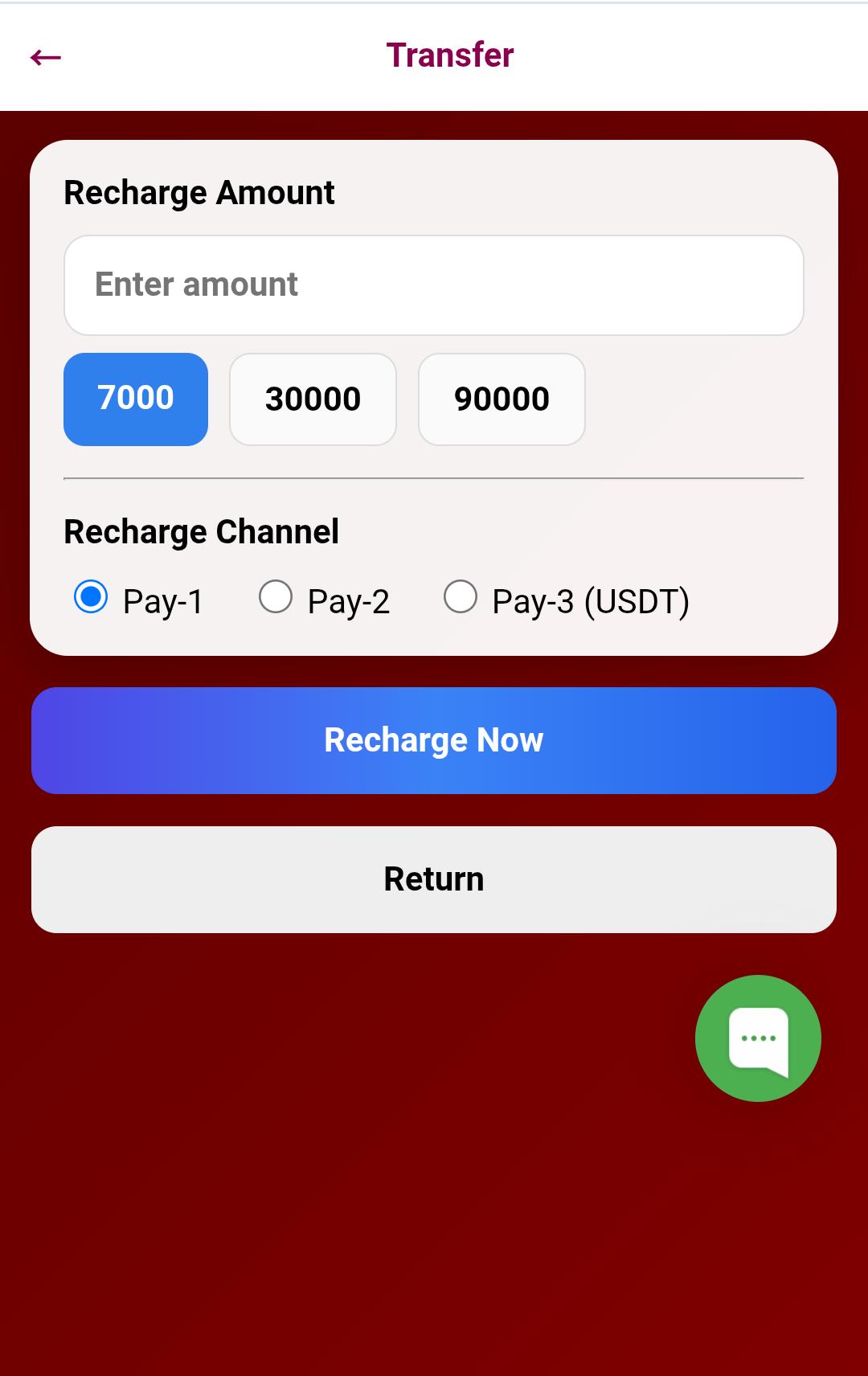Click the Enter amount input field
The width and height of the screenshot is (868, 1376).
tap(434, 285)
